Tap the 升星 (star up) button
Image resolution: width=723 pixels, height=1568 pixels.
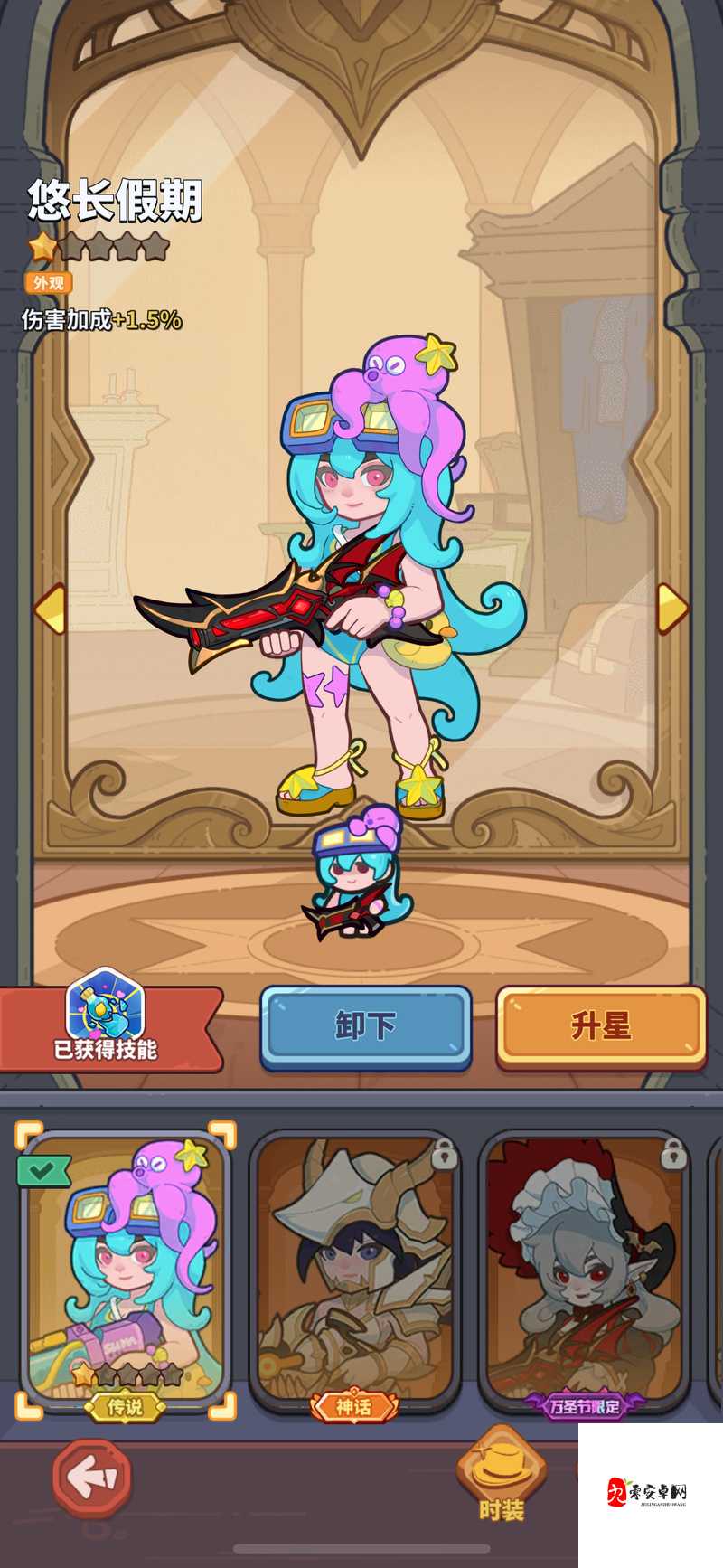pyautogui.click(x=601, y=1026)
